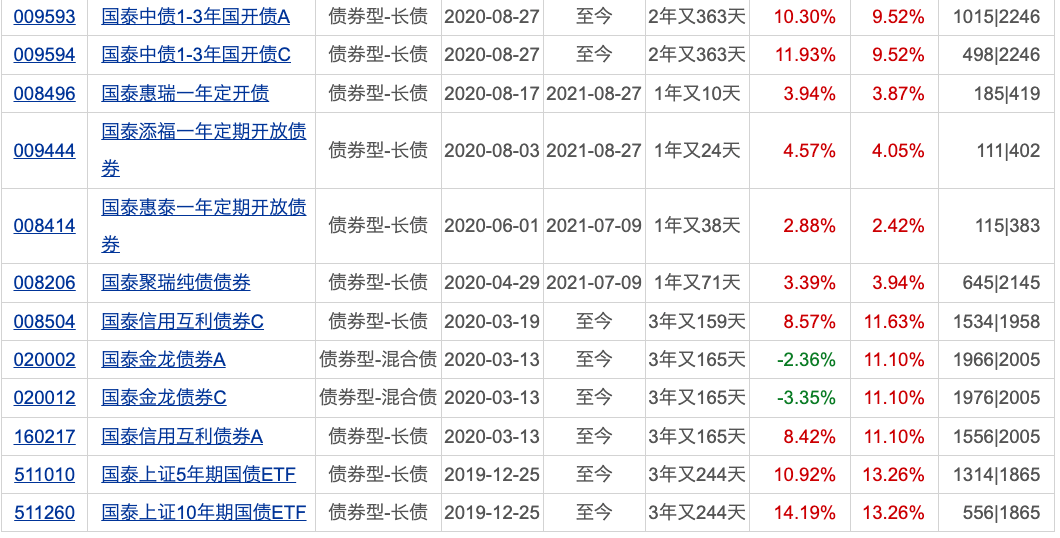View 国泰信用互利债券C fund page

coord(182,321)
